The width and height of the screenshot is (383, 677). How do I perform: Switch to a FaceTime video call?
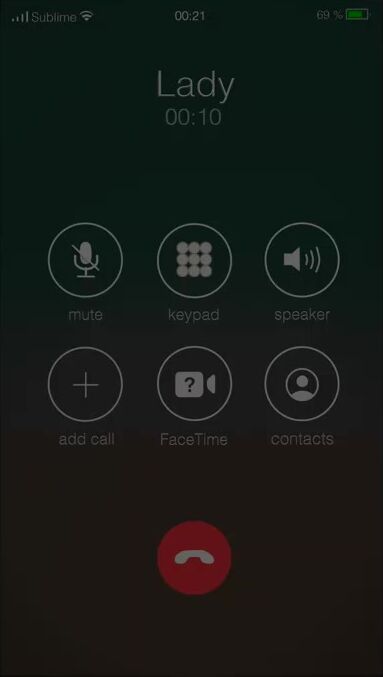194,384
